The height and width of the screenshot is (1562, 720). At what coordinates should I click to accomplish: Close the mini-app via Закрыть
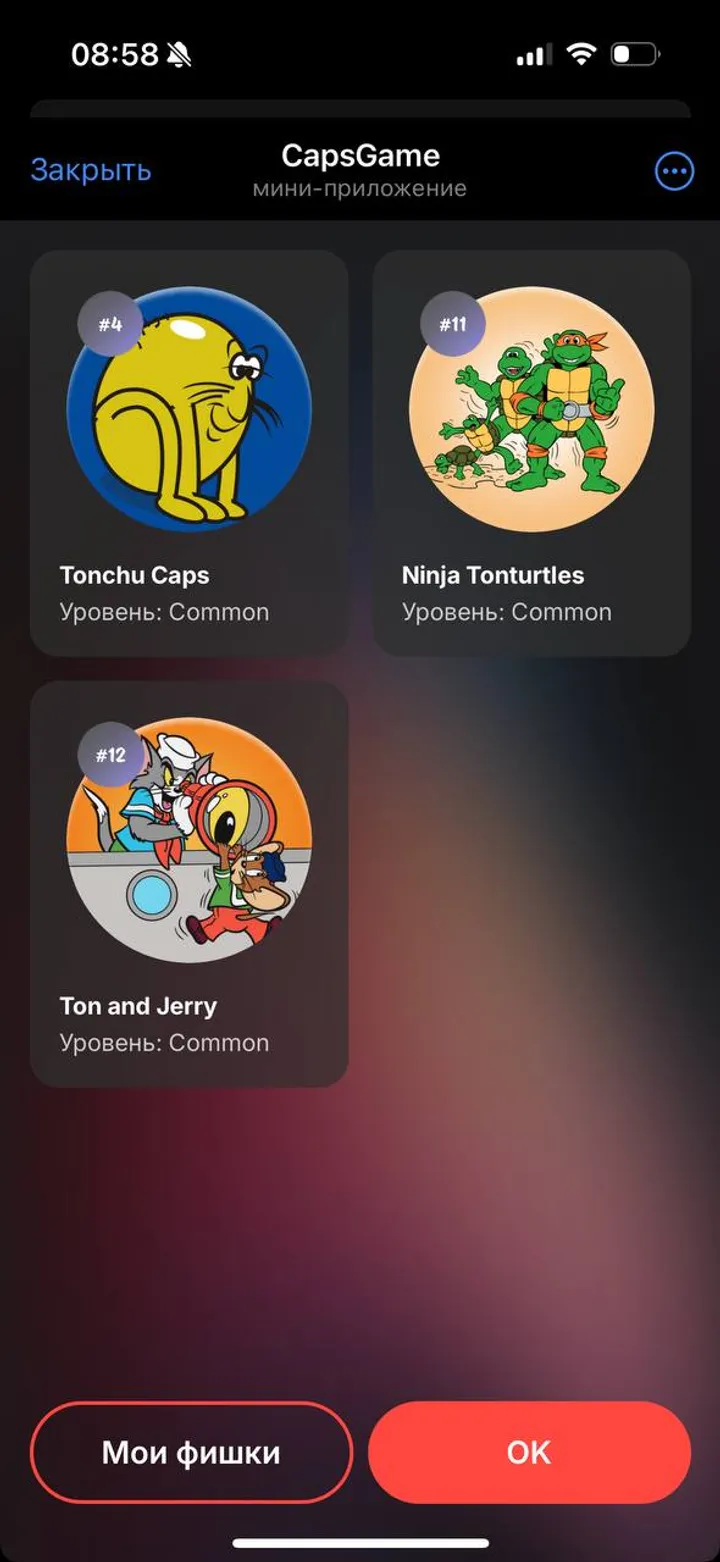[90, 169]
